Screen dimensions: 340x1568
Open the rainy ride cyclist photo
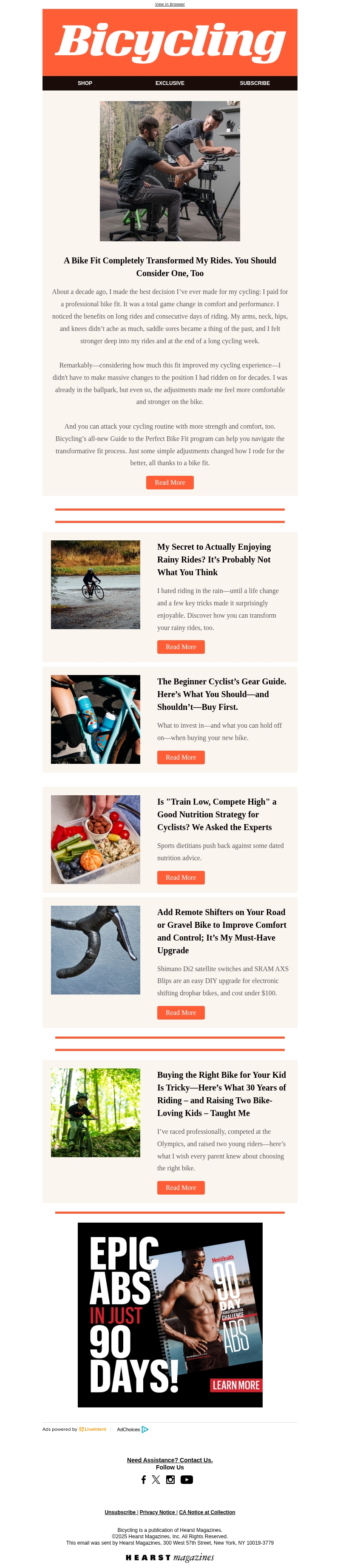click(96, 585)
